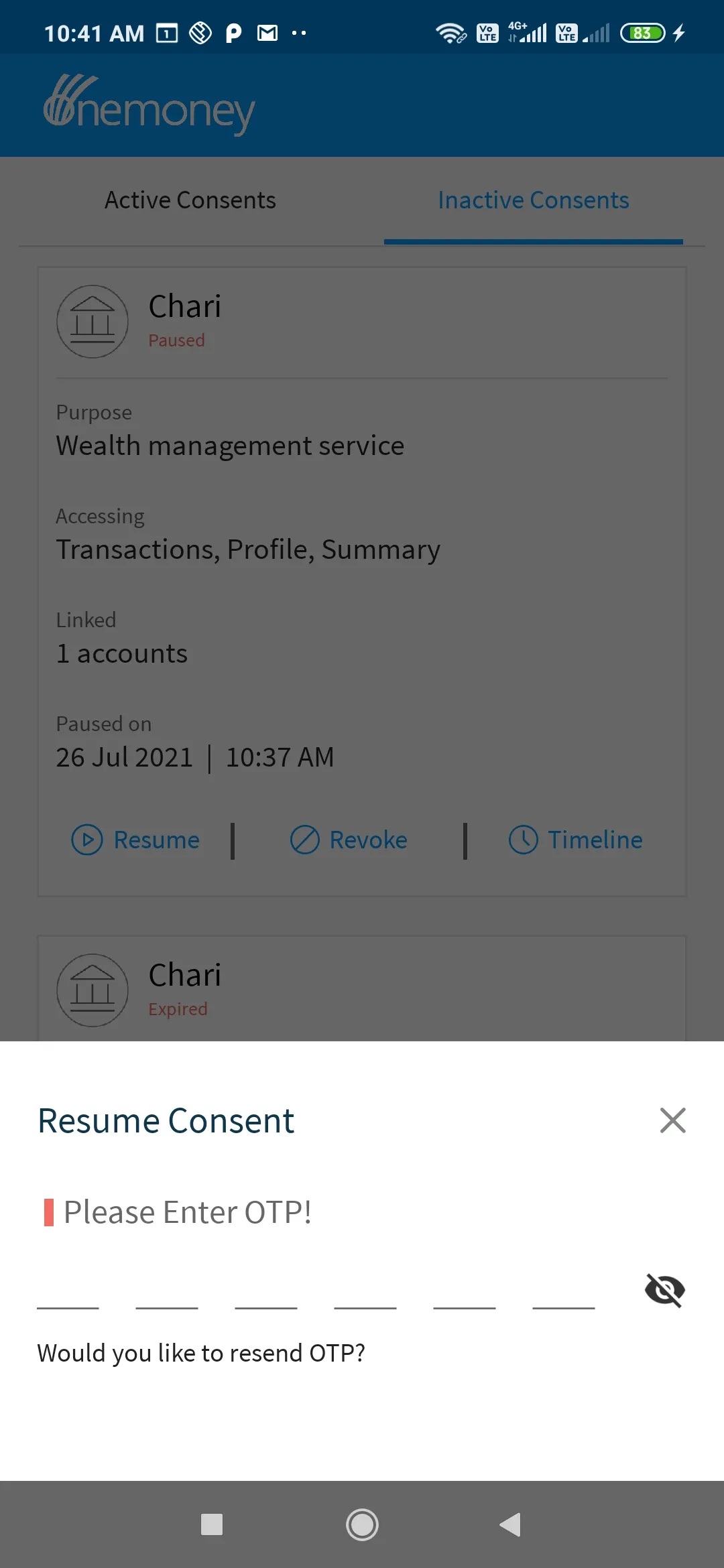Click 'Would you like to resend OTP?'
The image size is (724, 1568).
201,1352
